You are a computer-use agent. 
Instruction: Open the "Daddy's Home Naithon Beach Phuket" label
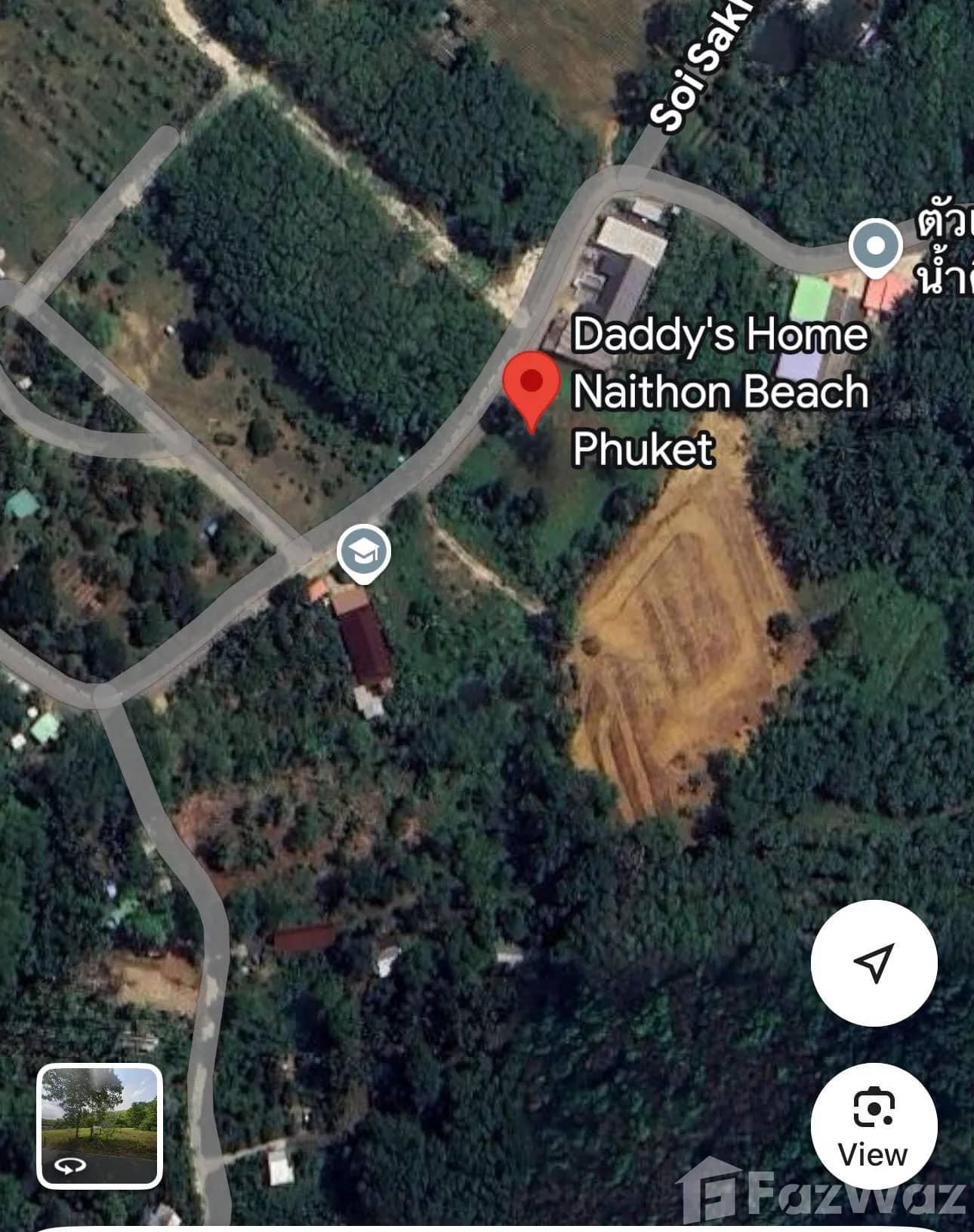tap(723, 394)
